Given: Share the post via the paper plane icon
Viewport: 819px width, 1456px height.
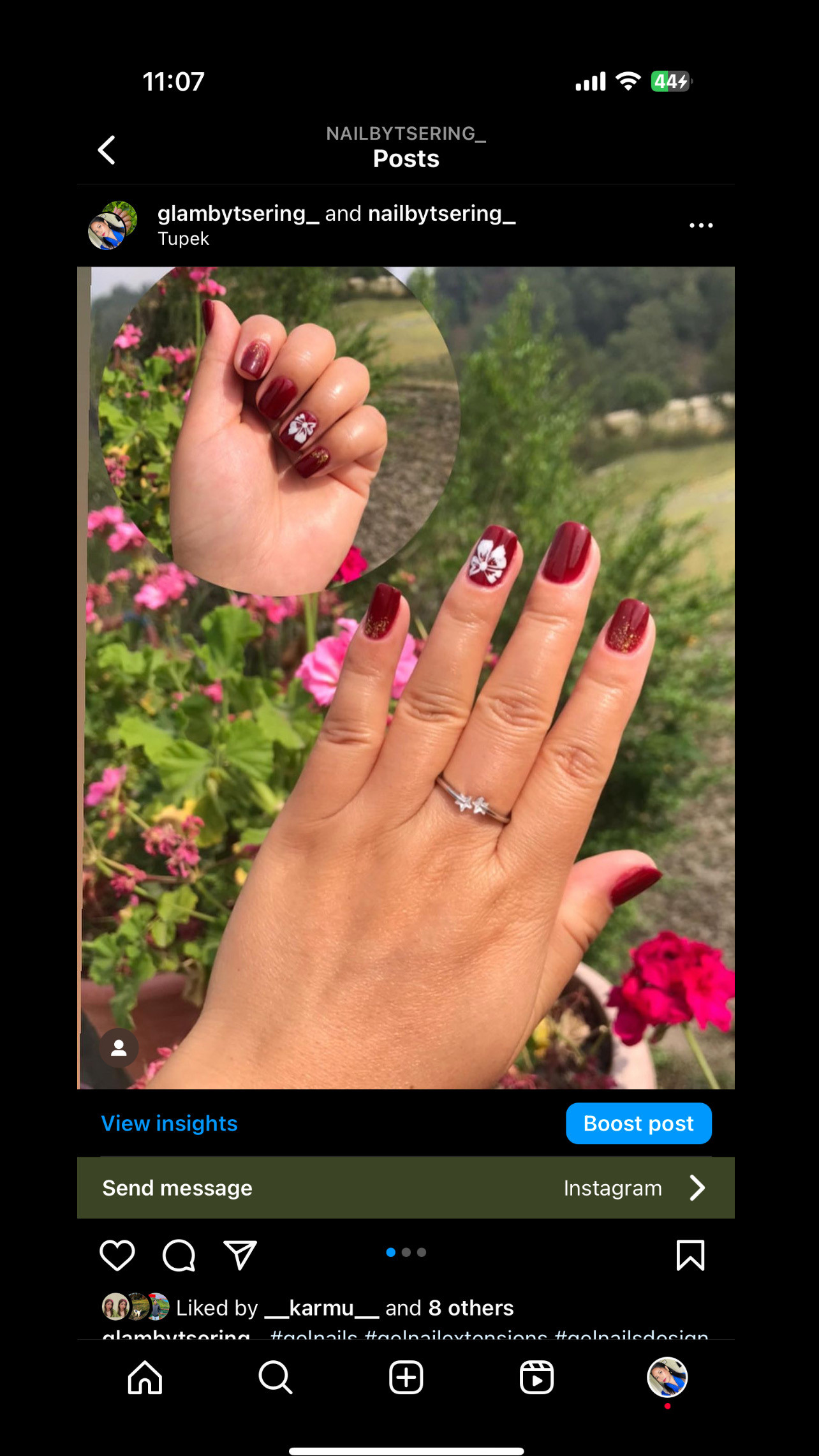Looking at the screenshot, I should pos(240,1255).
